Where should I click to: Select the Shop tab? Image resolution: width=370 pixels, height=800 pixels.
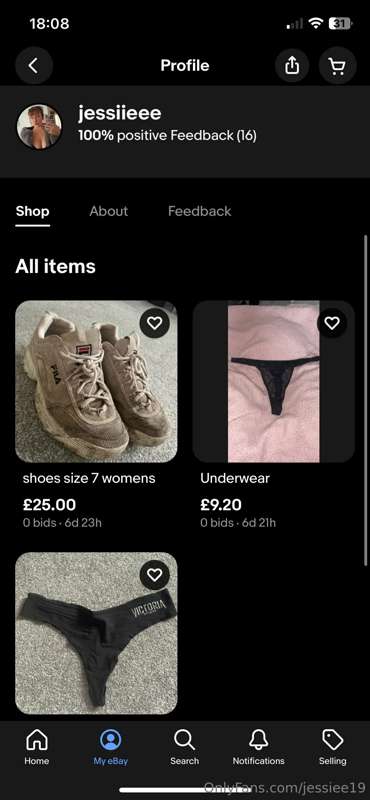click(33, 211)
